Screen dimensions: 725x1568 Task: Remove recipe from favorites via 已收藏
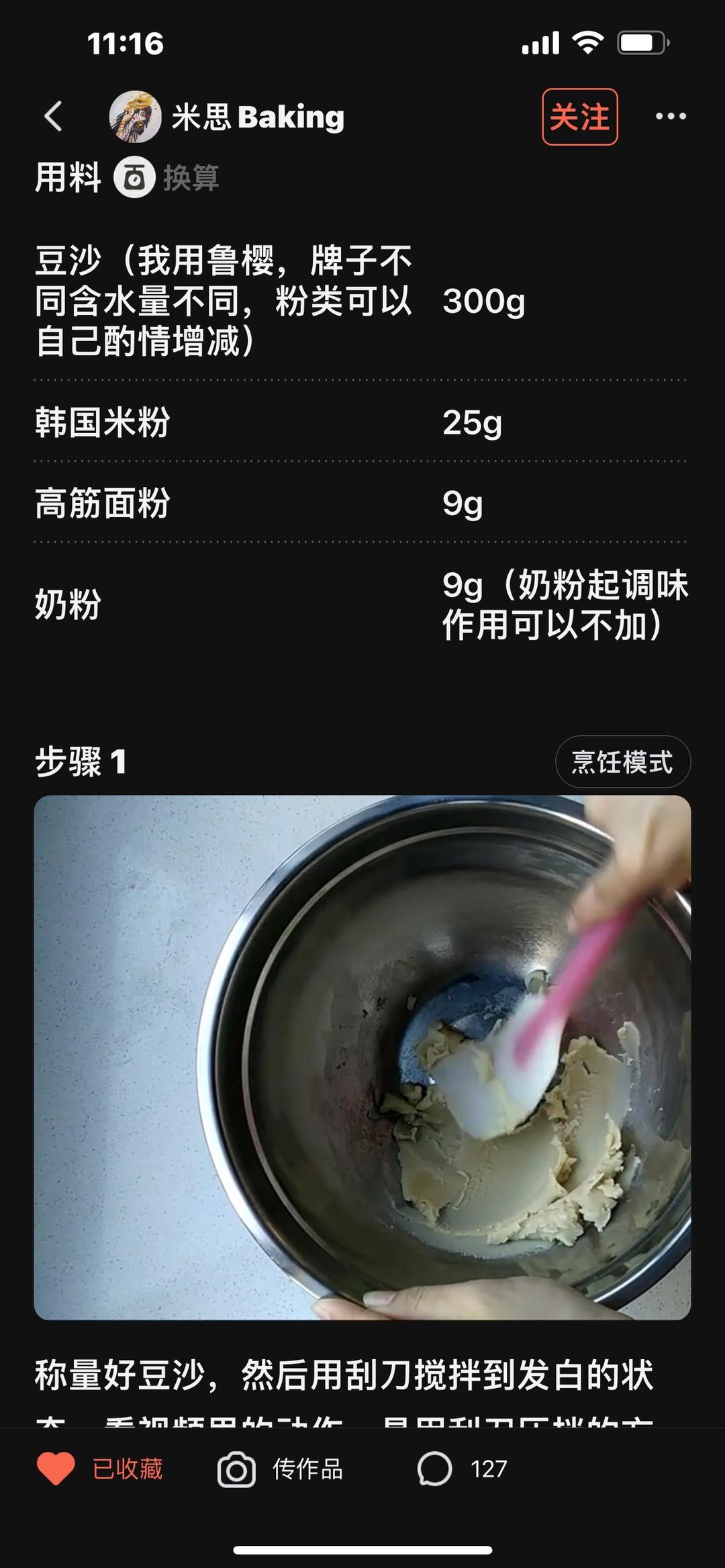tap(101, 1469)
